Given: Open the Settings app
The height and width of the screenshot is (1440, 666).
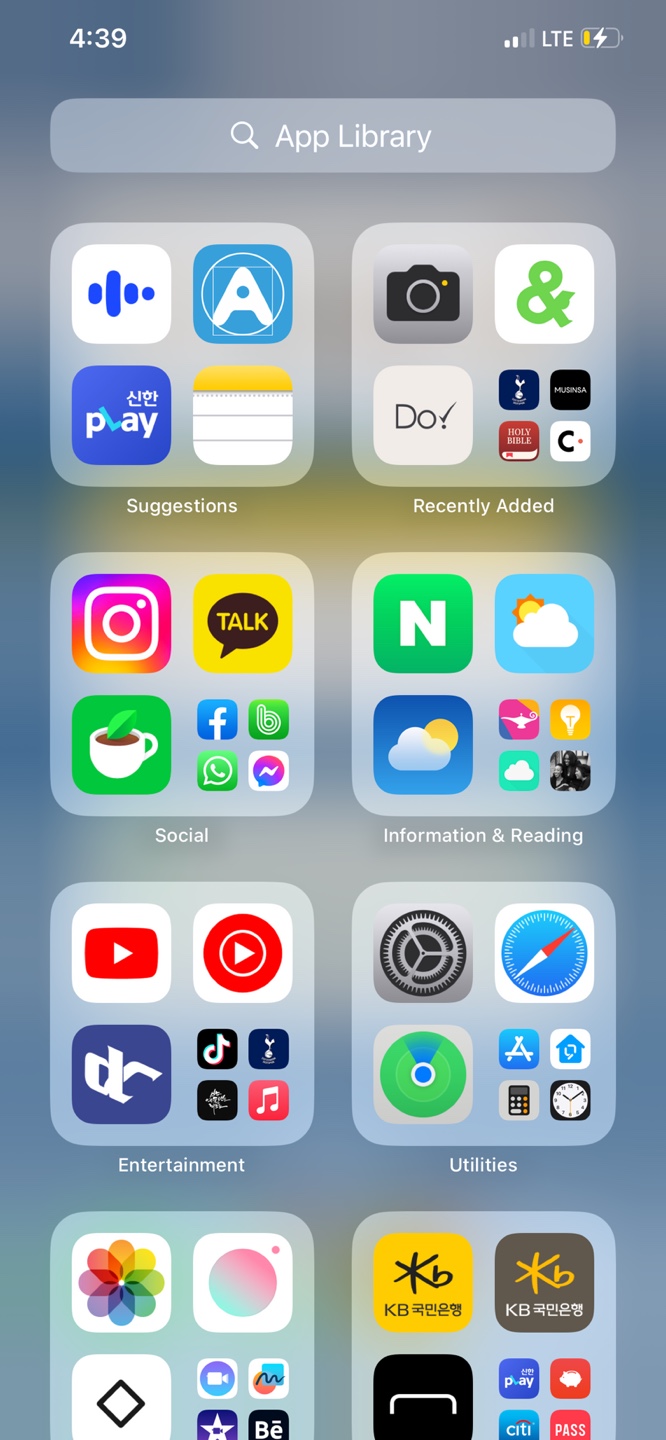Looking at the screenshot, I should tap(423, 953).
